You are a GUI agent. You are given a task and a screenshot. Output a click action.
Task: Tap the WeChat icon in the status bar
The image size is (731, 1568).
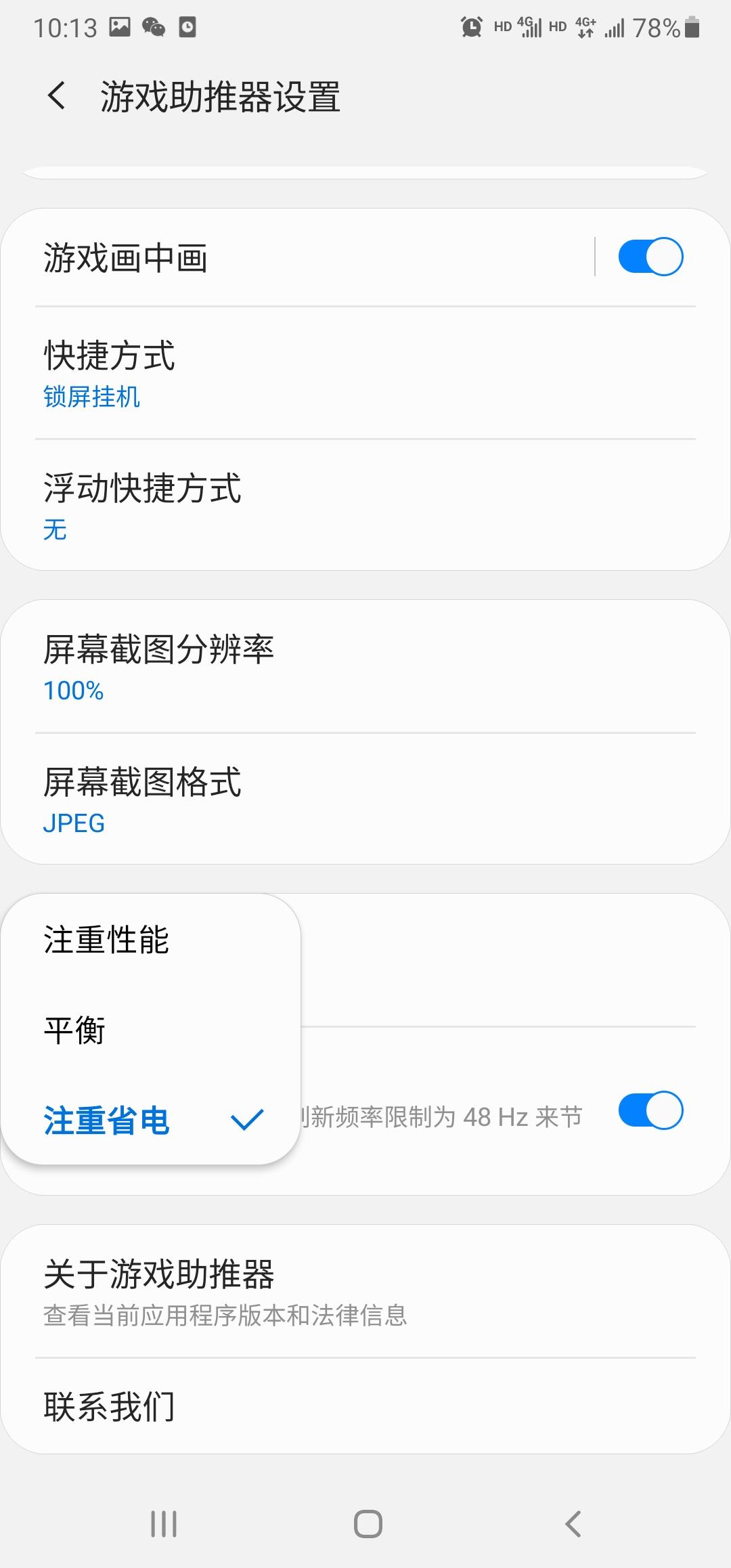154,28
